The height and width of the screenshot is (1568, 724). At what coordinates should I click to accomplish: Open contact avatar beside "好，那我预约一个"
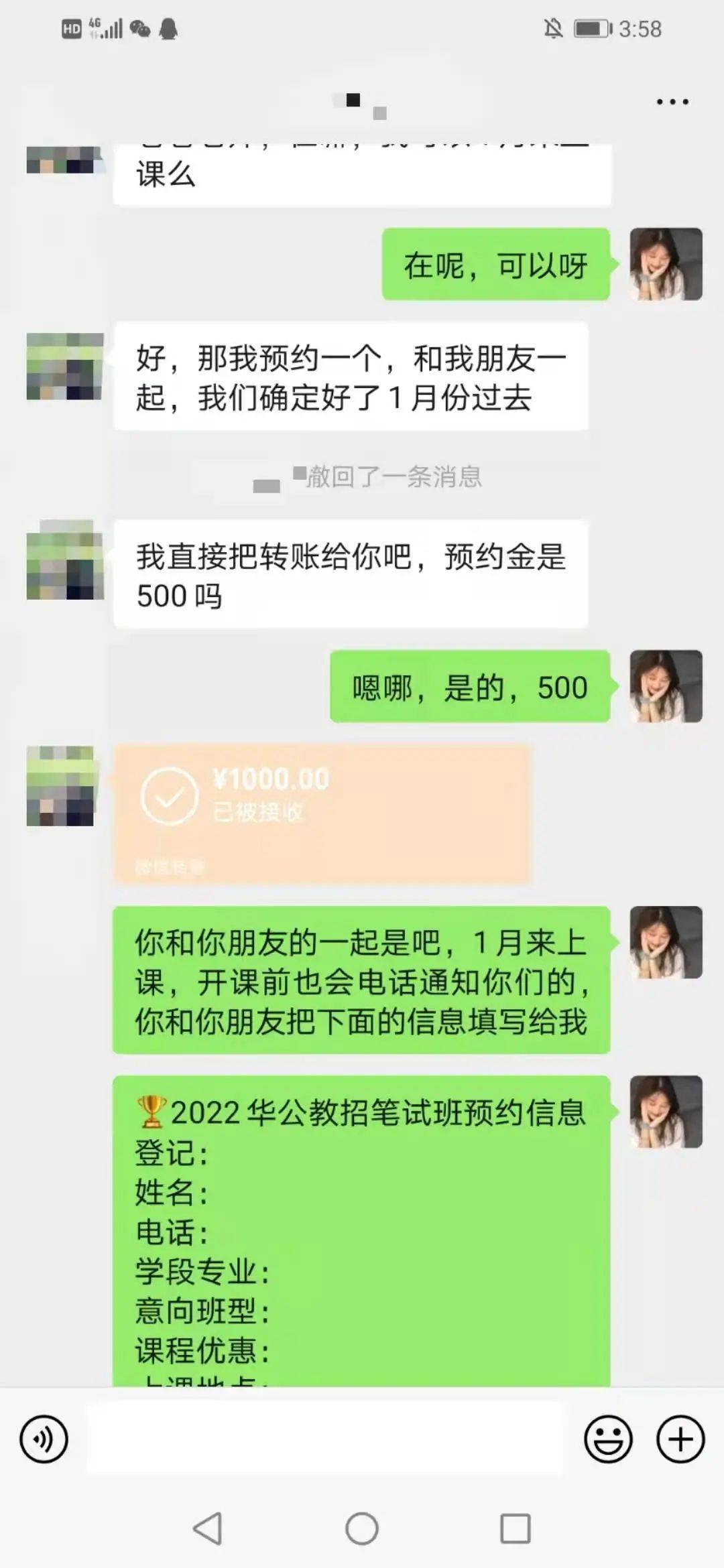click(x=65, y=367)
